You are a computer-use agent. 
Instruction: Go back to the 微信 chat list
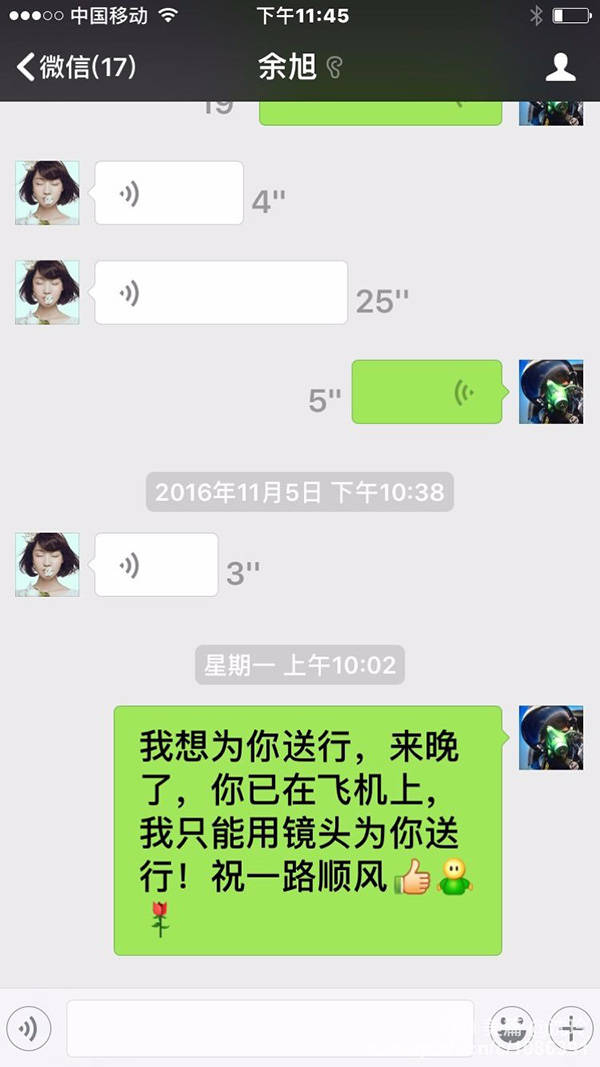(75, 67)
